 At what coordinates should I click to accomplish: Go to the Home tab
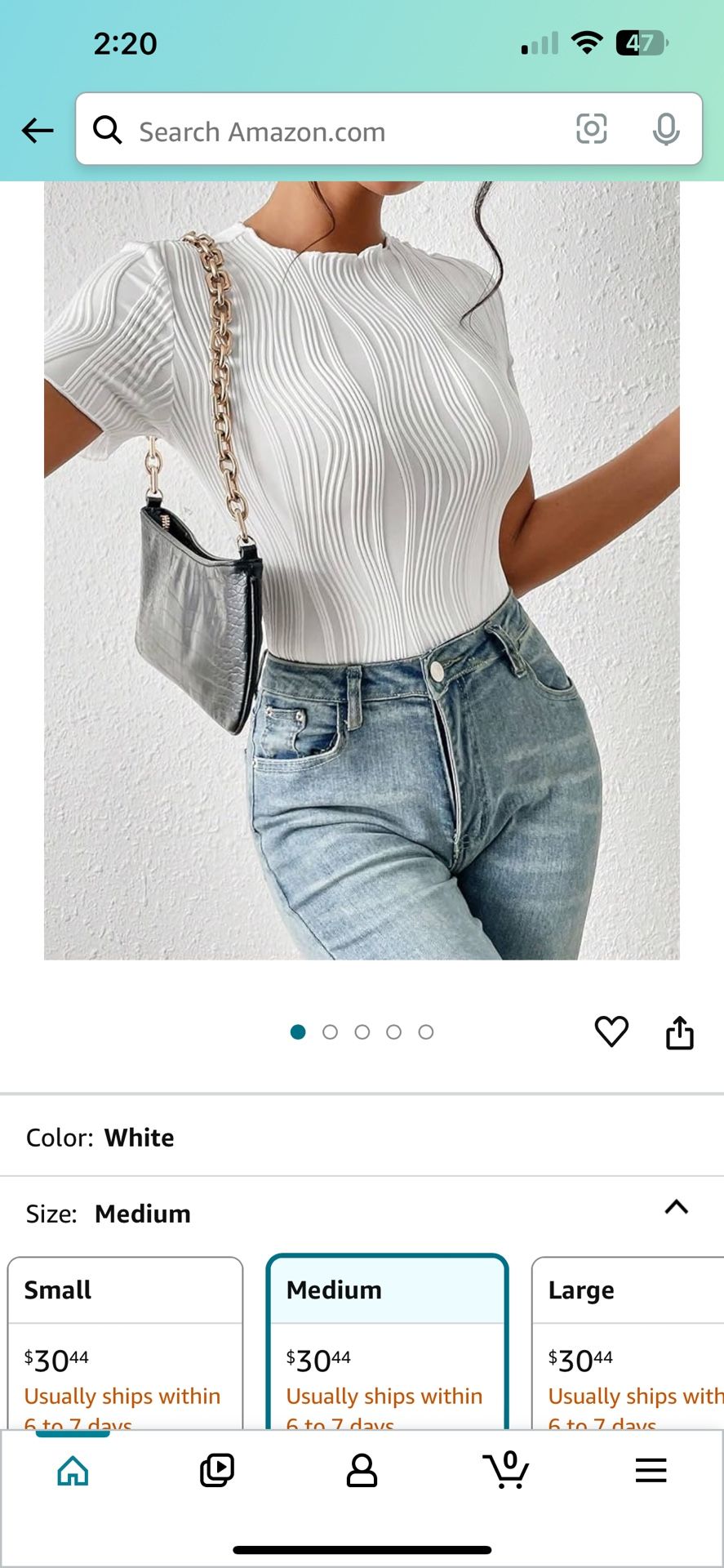[73, 1471]
